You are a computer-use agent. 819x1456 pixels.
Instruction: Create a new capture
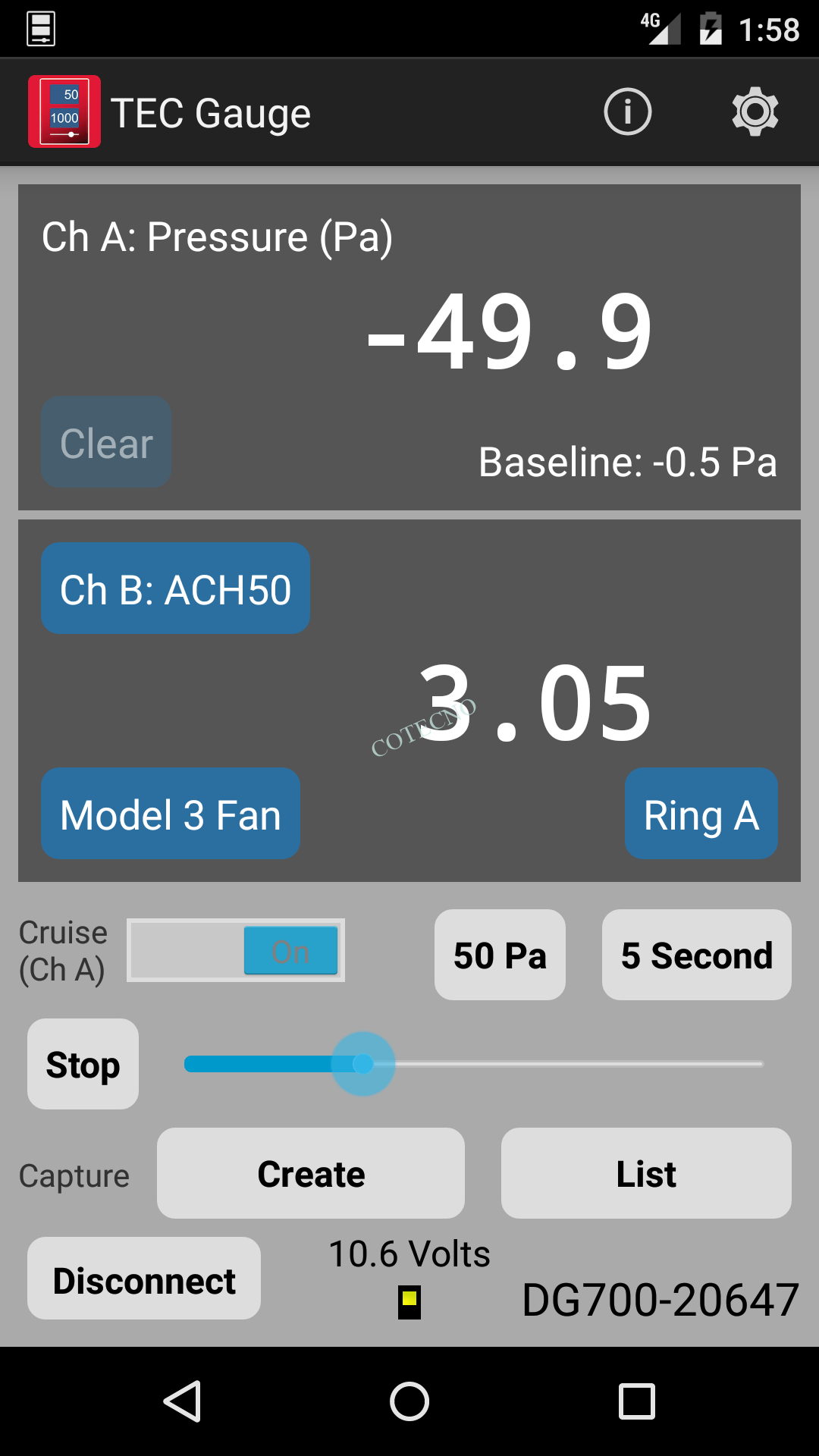tap(311, 1173)
